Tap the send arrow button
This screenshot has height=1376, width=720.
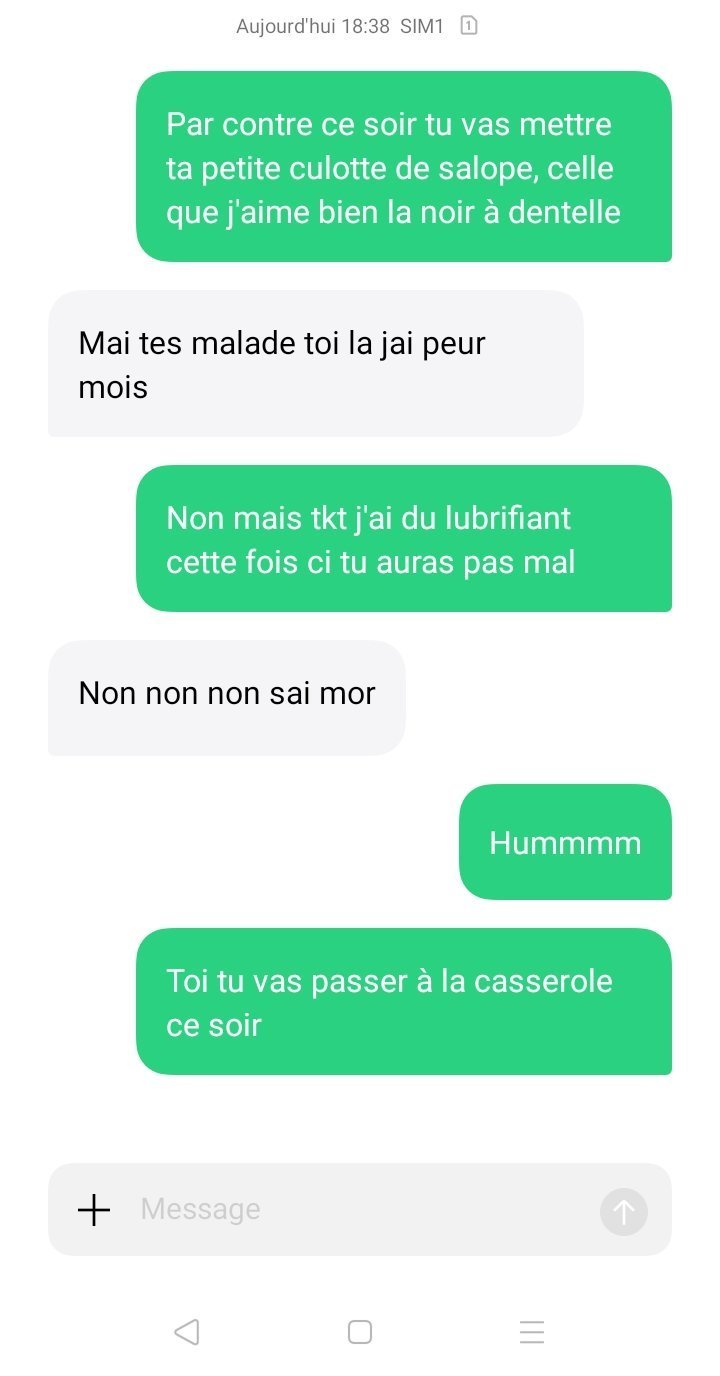click(624, 1212)
